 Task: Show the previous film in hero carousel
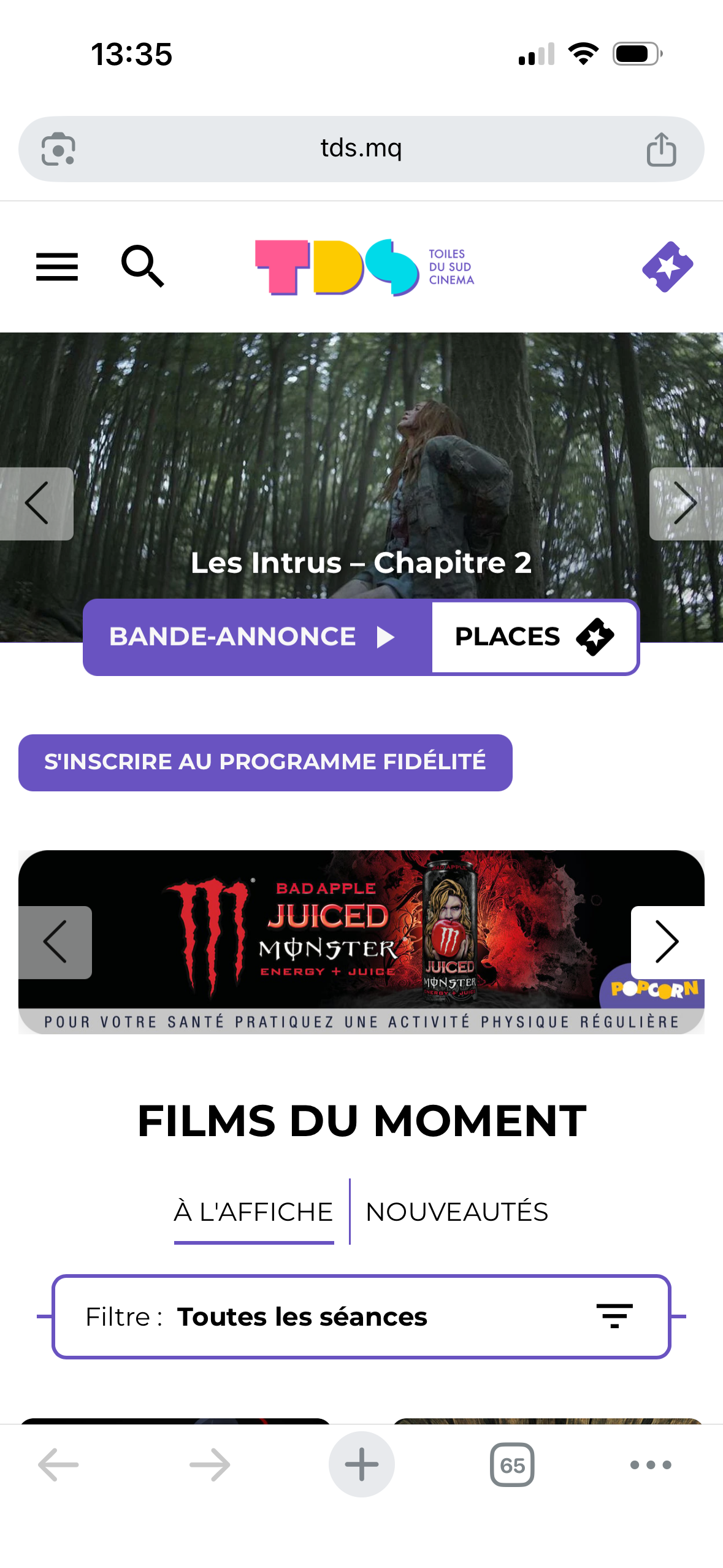[36, 504]
